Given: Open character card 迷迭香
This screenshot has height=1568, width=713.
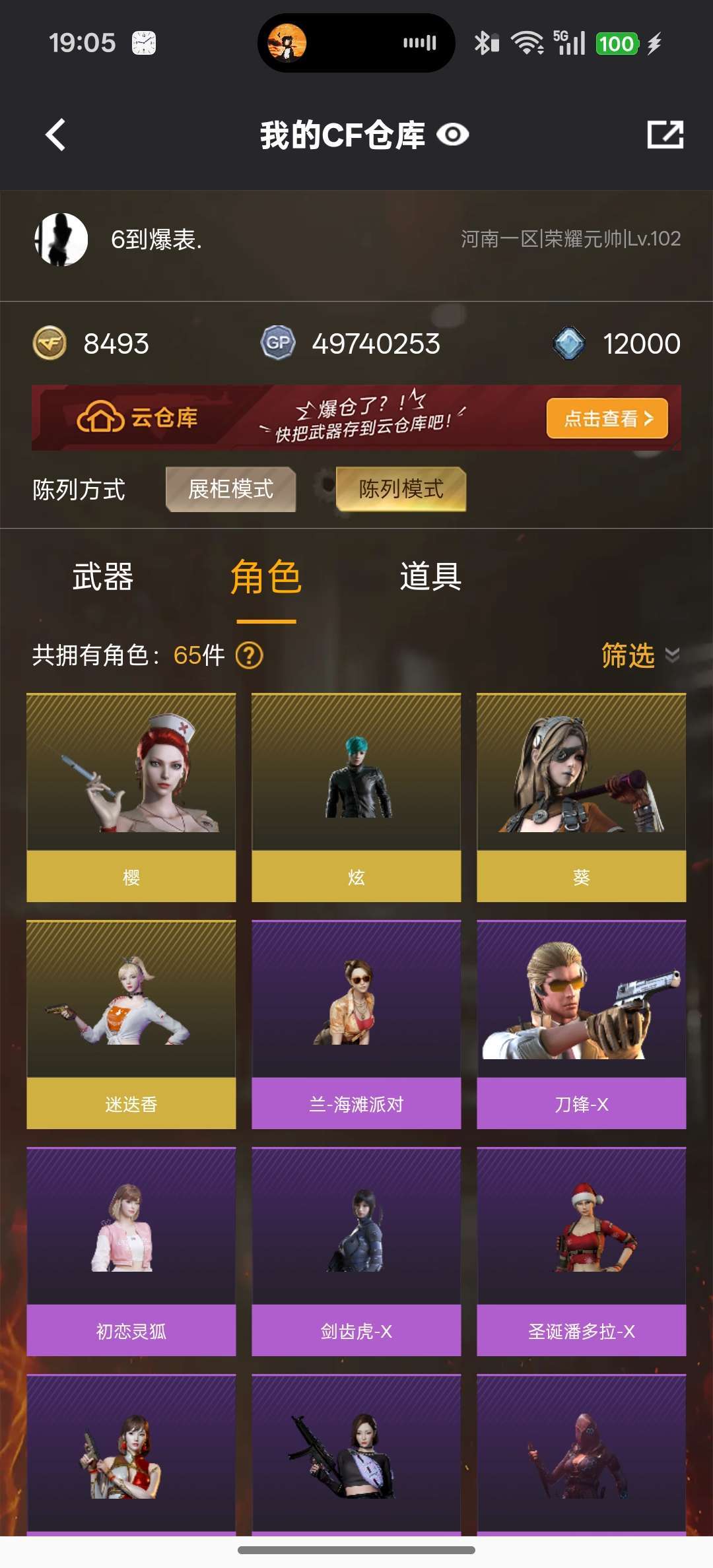Looking at the screenshot, I should coord(131,1024).
